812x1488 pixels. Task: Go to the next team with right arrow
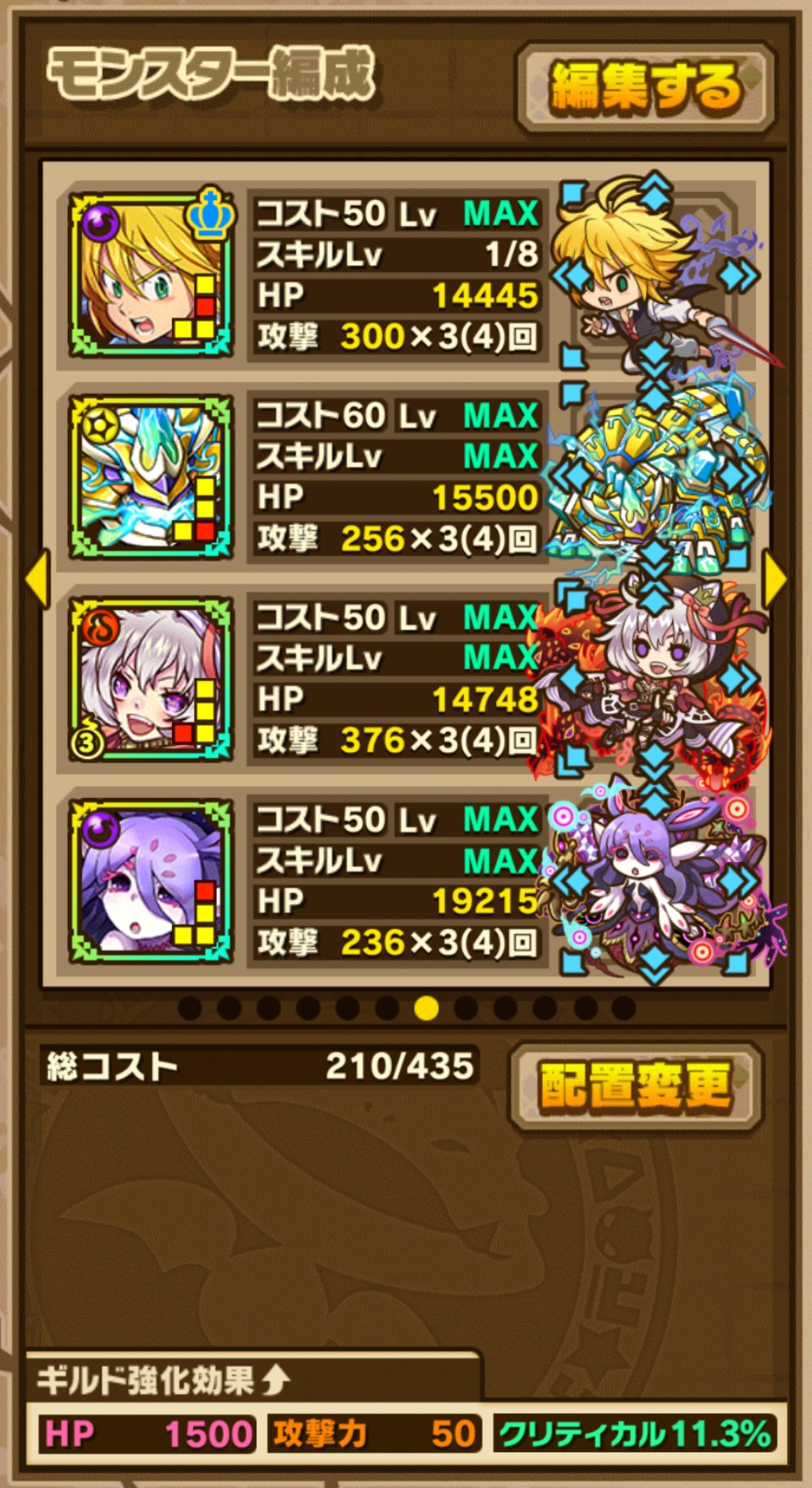pos(775,578)
